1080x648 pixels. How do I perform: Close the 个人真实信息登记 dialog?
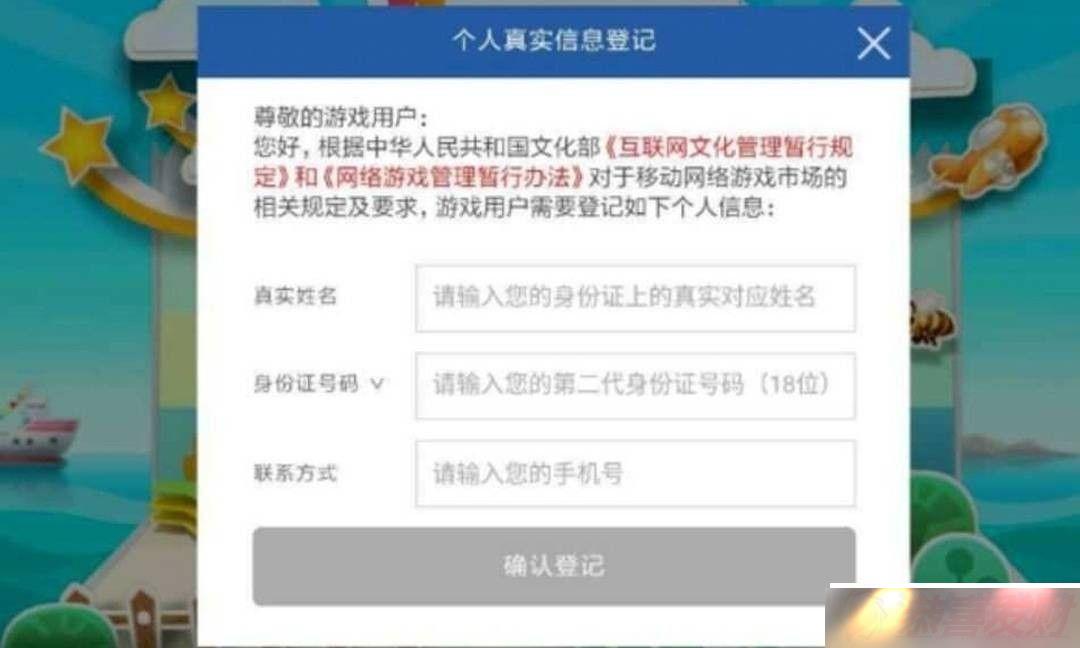[x=873, y=43]
